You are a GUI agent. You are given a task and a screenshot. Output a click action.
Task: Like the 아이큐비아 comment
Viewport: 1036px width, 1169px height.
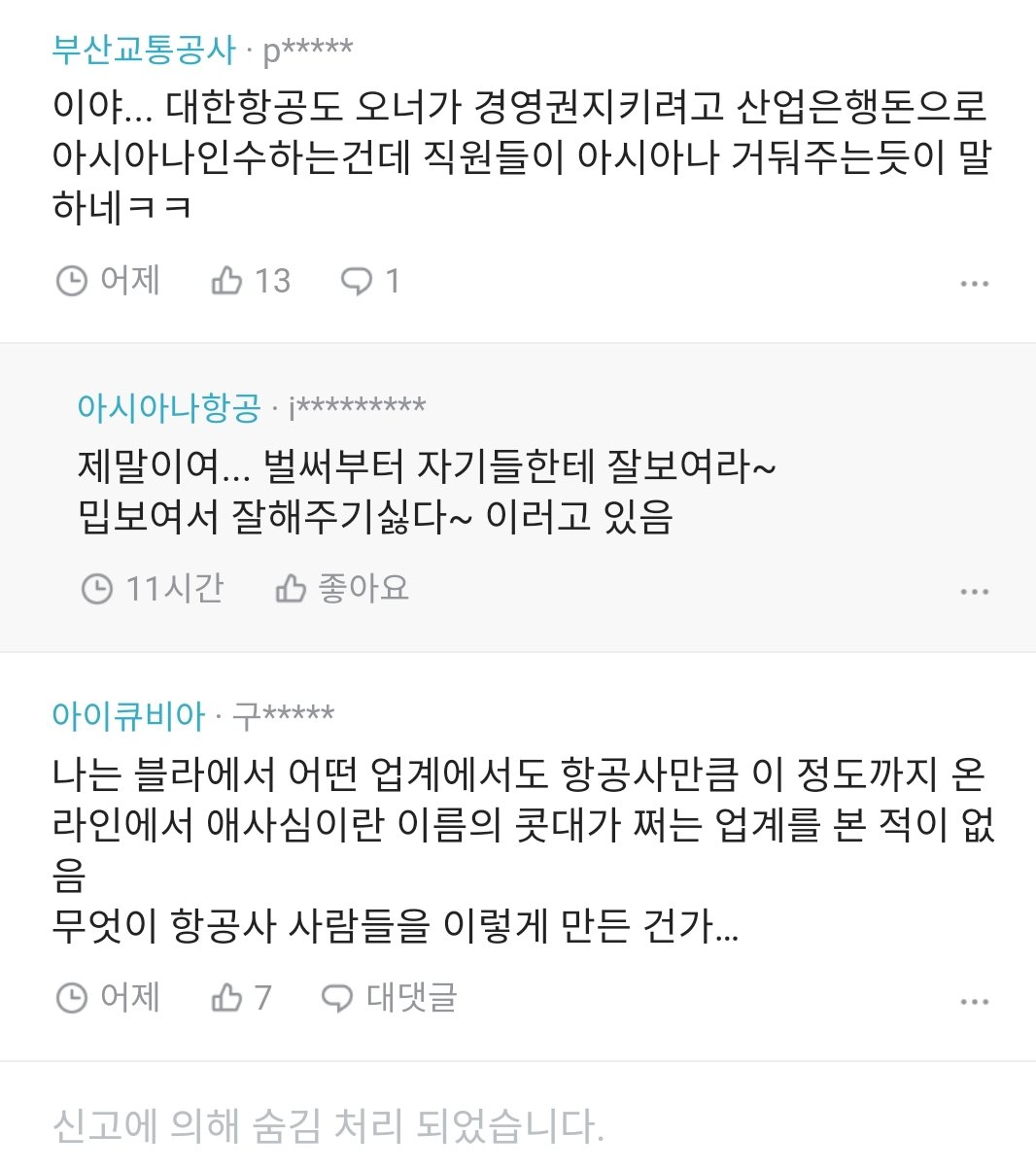pos(240,997)
